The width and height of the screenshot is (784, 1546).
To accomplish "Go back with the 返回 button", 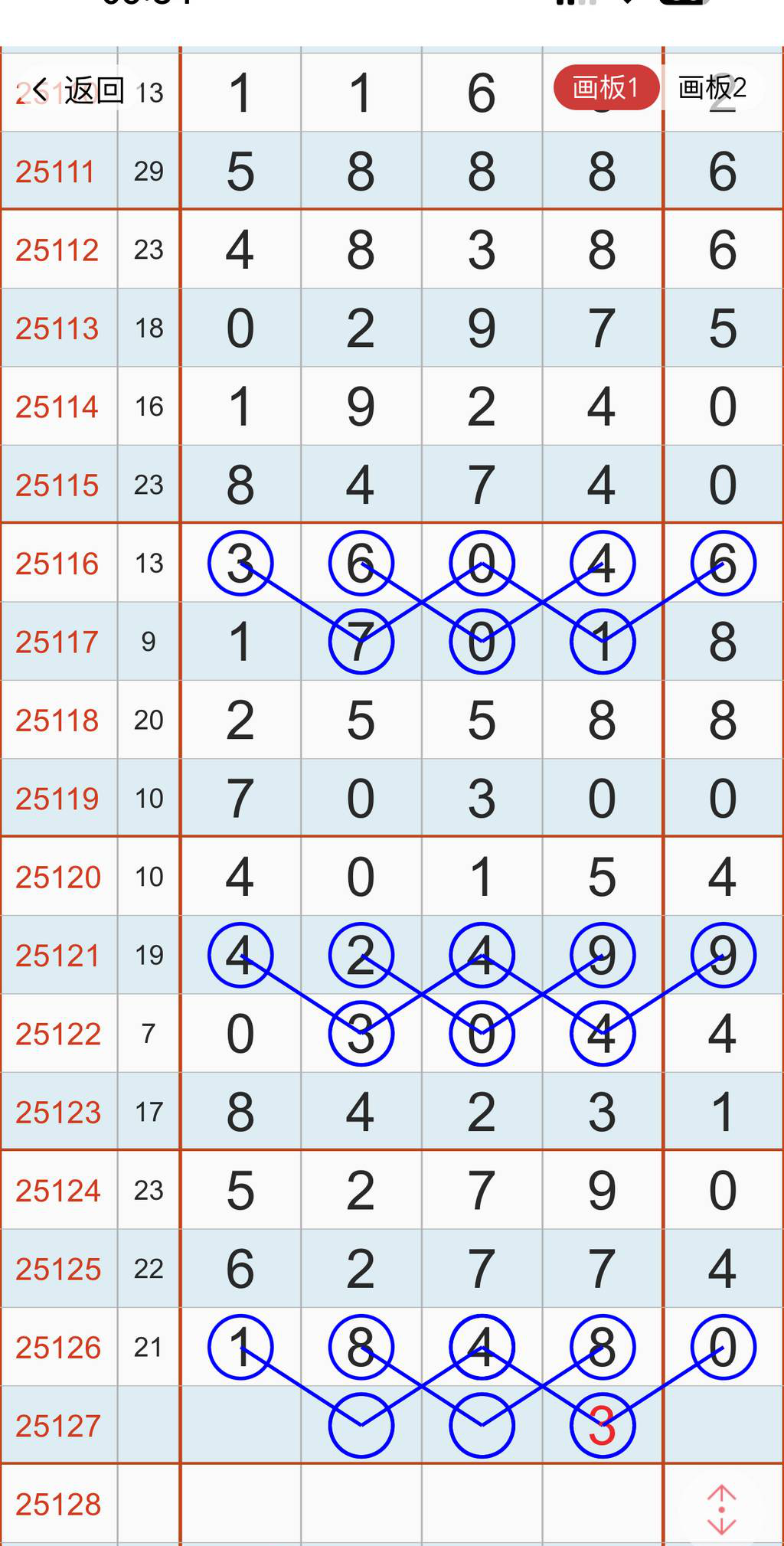I will (x=77, y=91).
